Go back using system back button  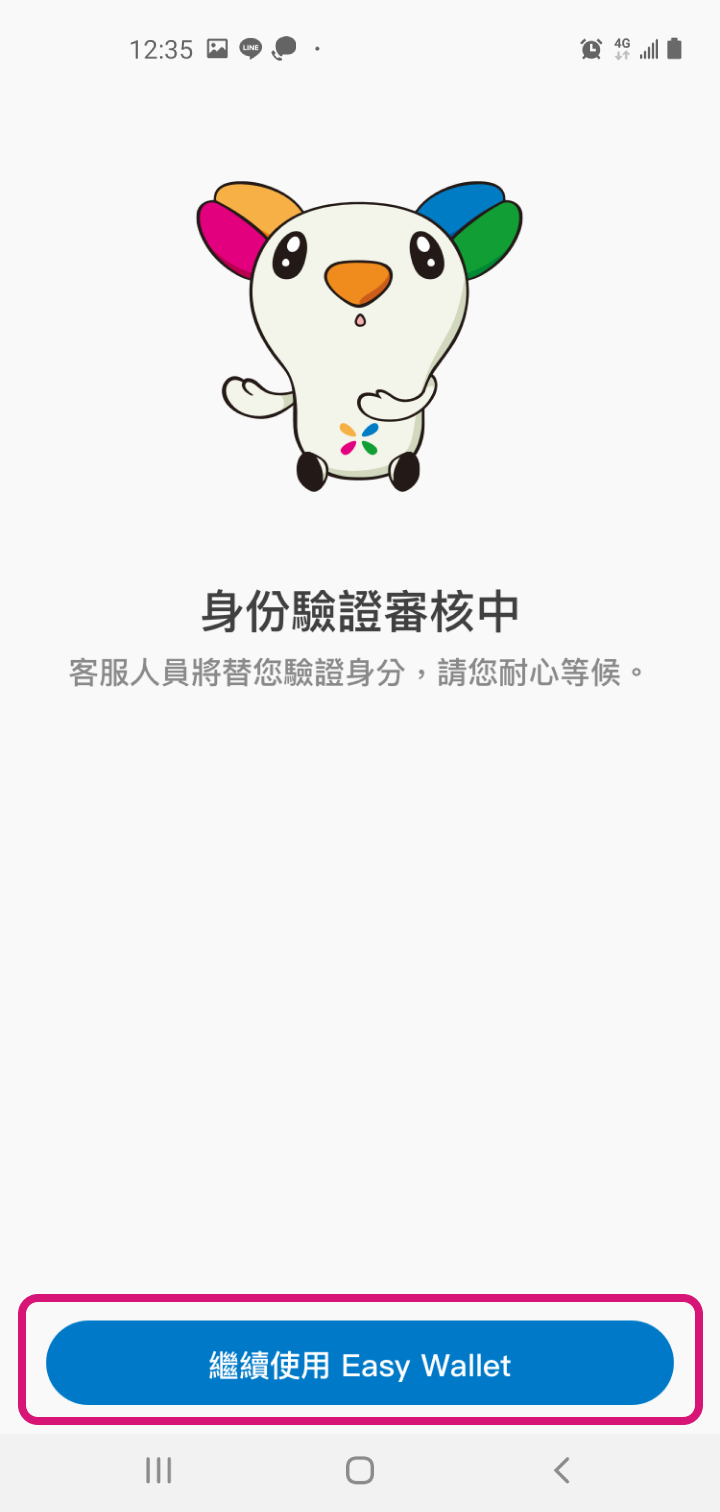[561, 1470]
